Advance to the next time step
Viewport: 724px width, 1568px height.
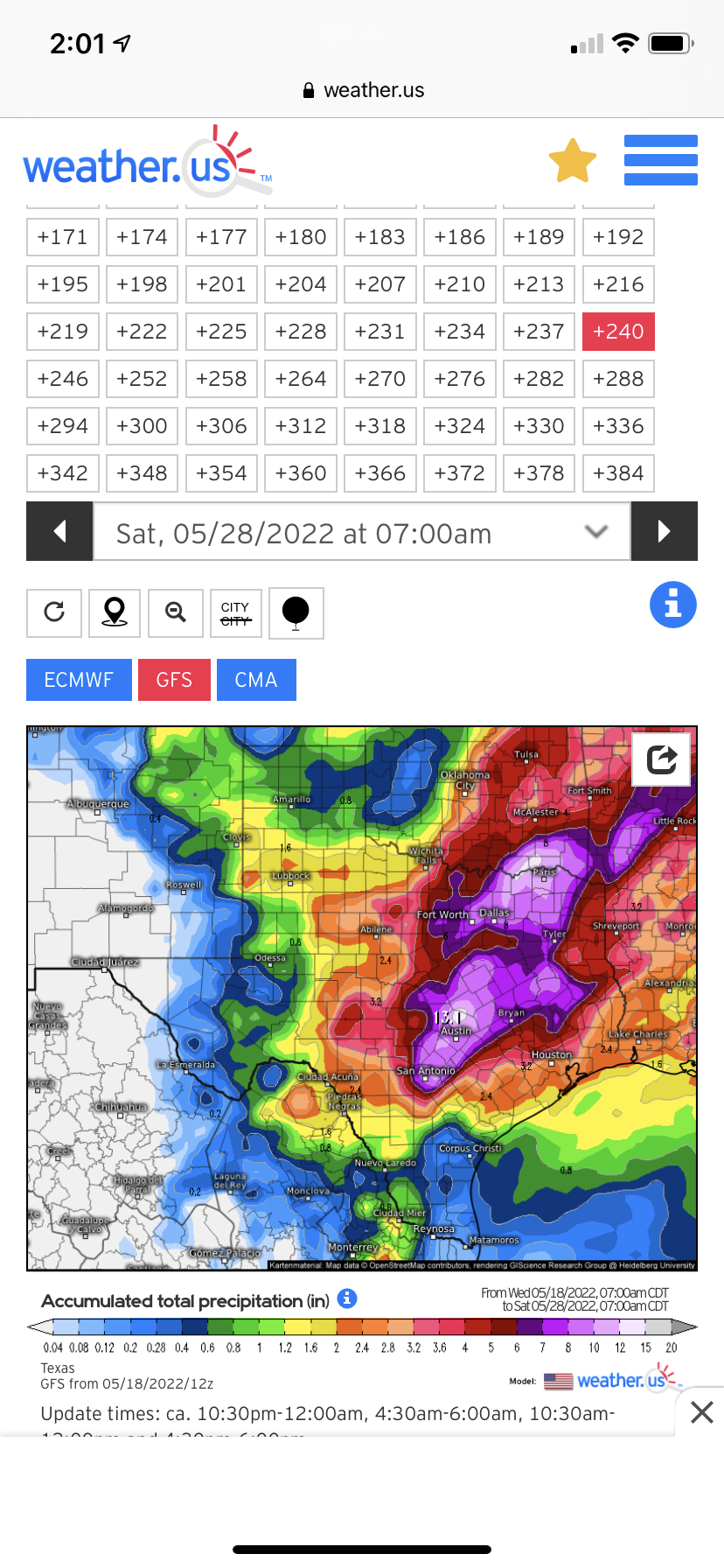tap(664, 531)
